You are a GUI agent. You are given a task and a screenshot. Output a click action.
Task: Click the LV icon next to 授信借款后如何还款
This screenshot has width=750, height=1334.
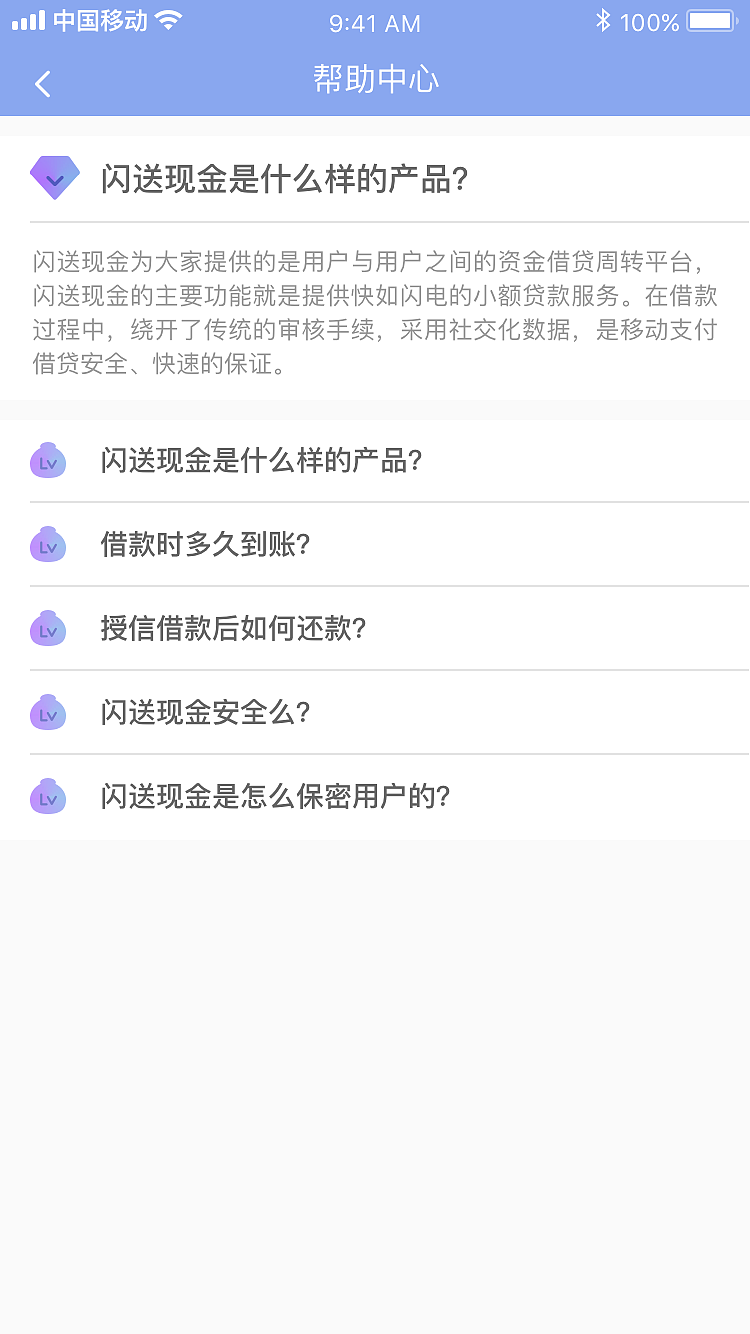(47, 629)
